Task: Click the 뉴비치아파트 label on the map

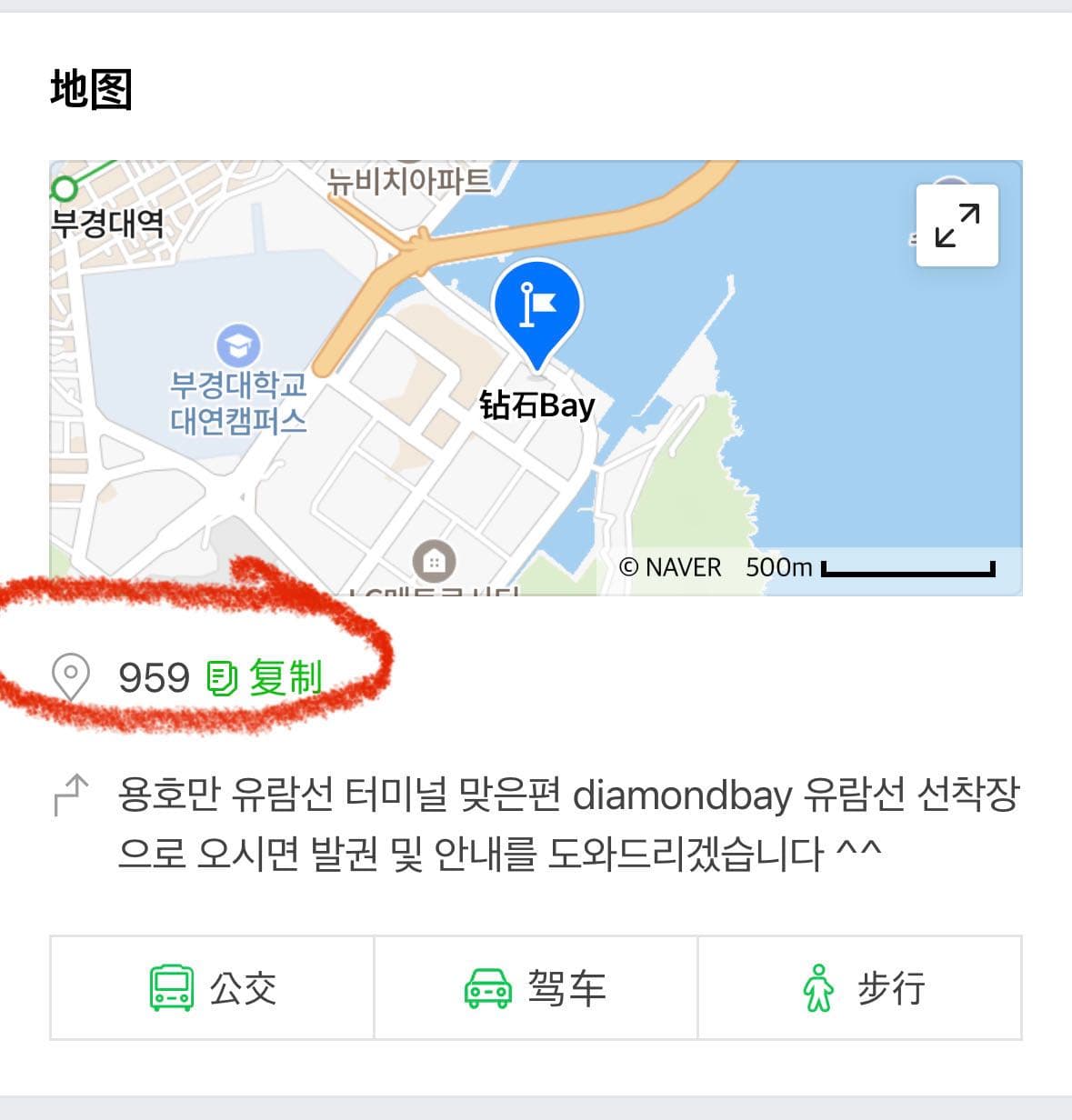Action: click(x=408, y=181)
